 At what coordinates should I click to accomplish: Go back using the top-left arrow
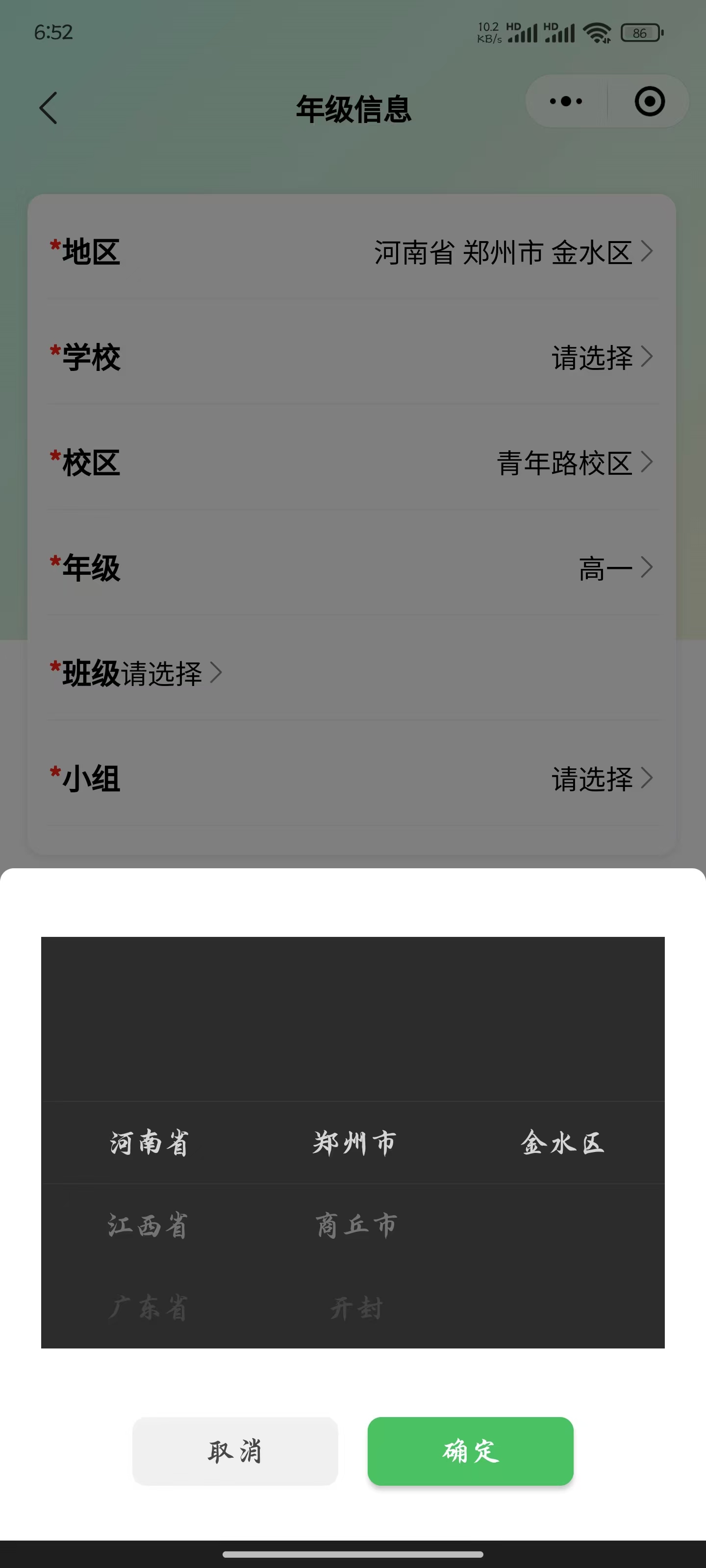[49, 108]
